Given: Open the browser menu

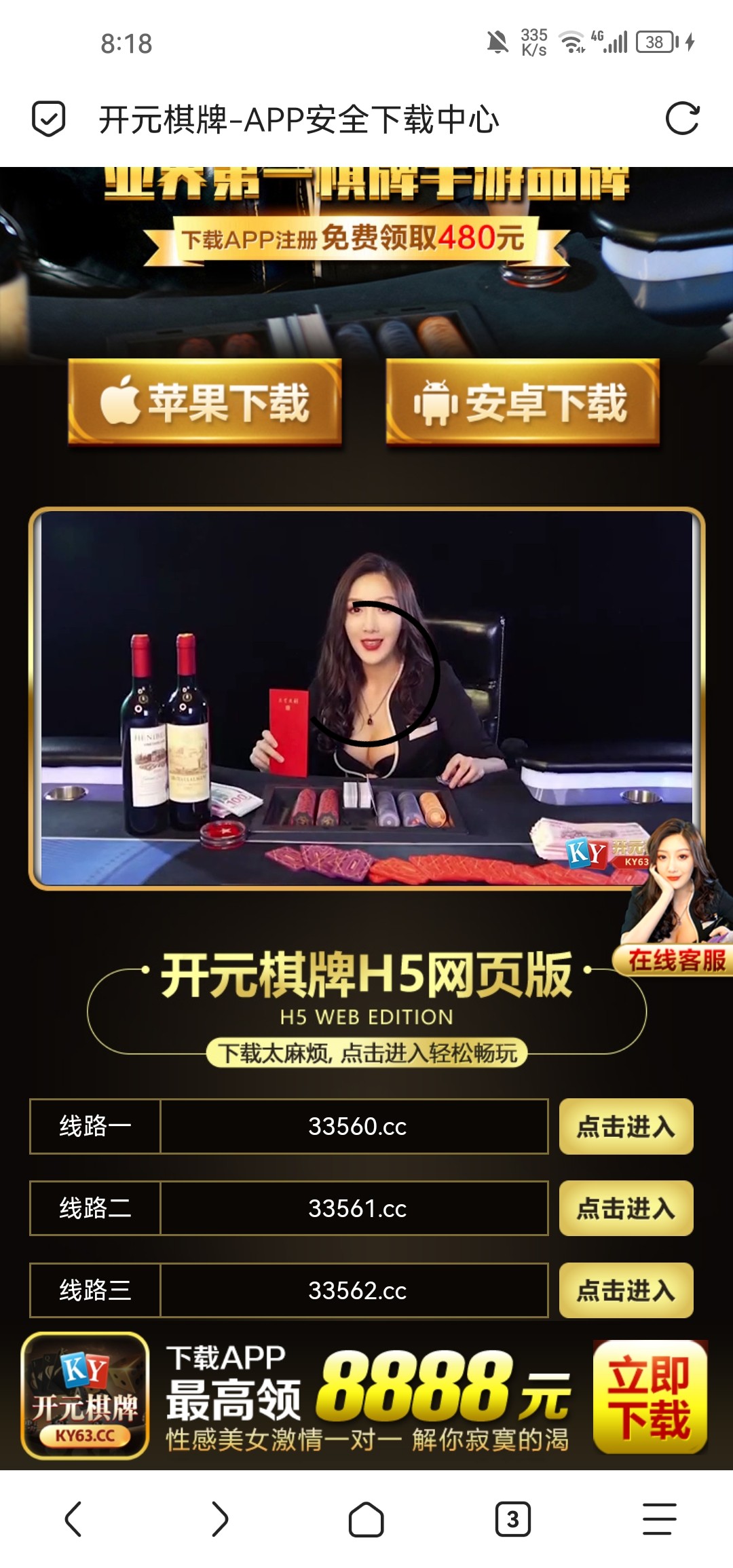Looking at the screenshot, I should [x=660, y=1518].
